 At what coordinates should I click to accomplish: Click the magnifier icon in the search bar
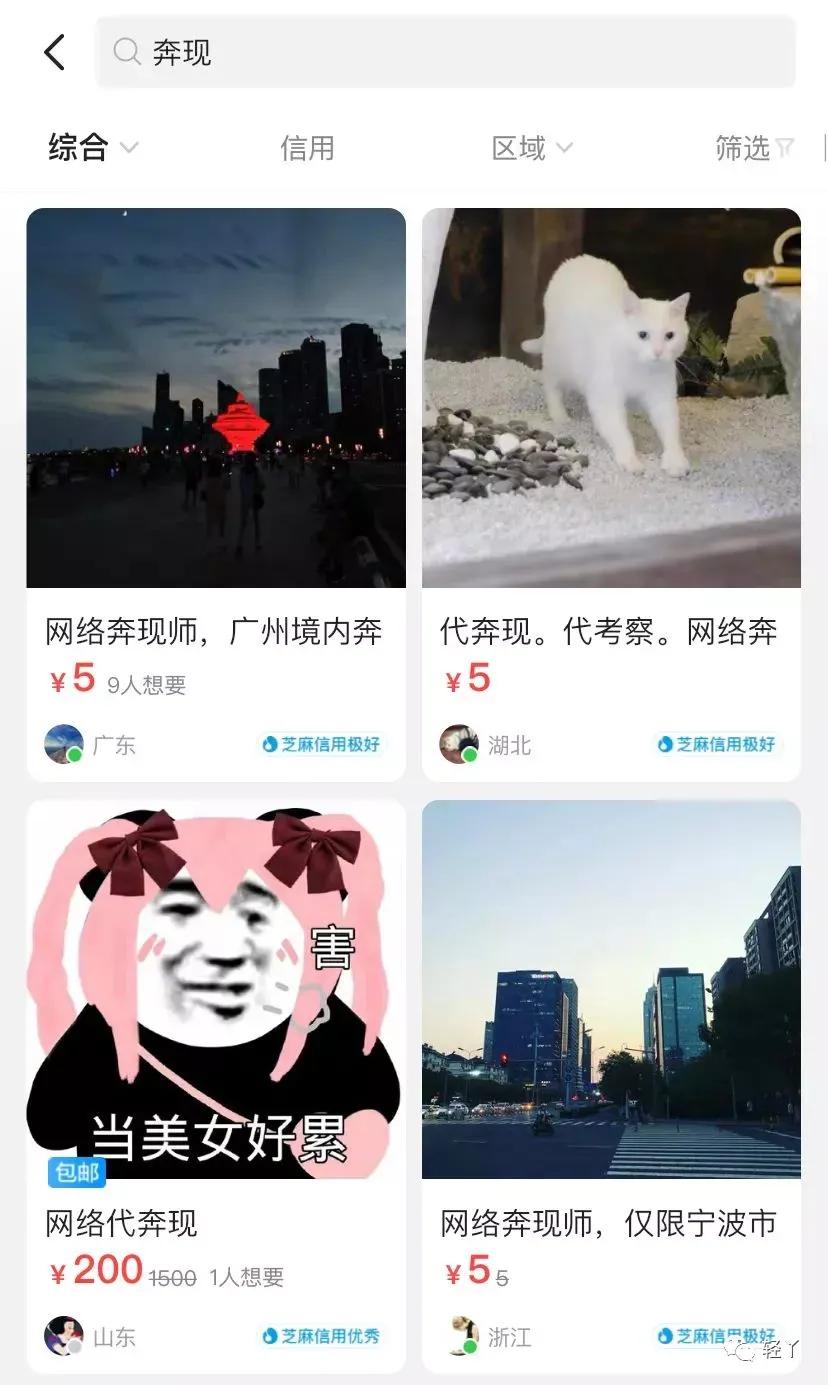coord(127,51)
